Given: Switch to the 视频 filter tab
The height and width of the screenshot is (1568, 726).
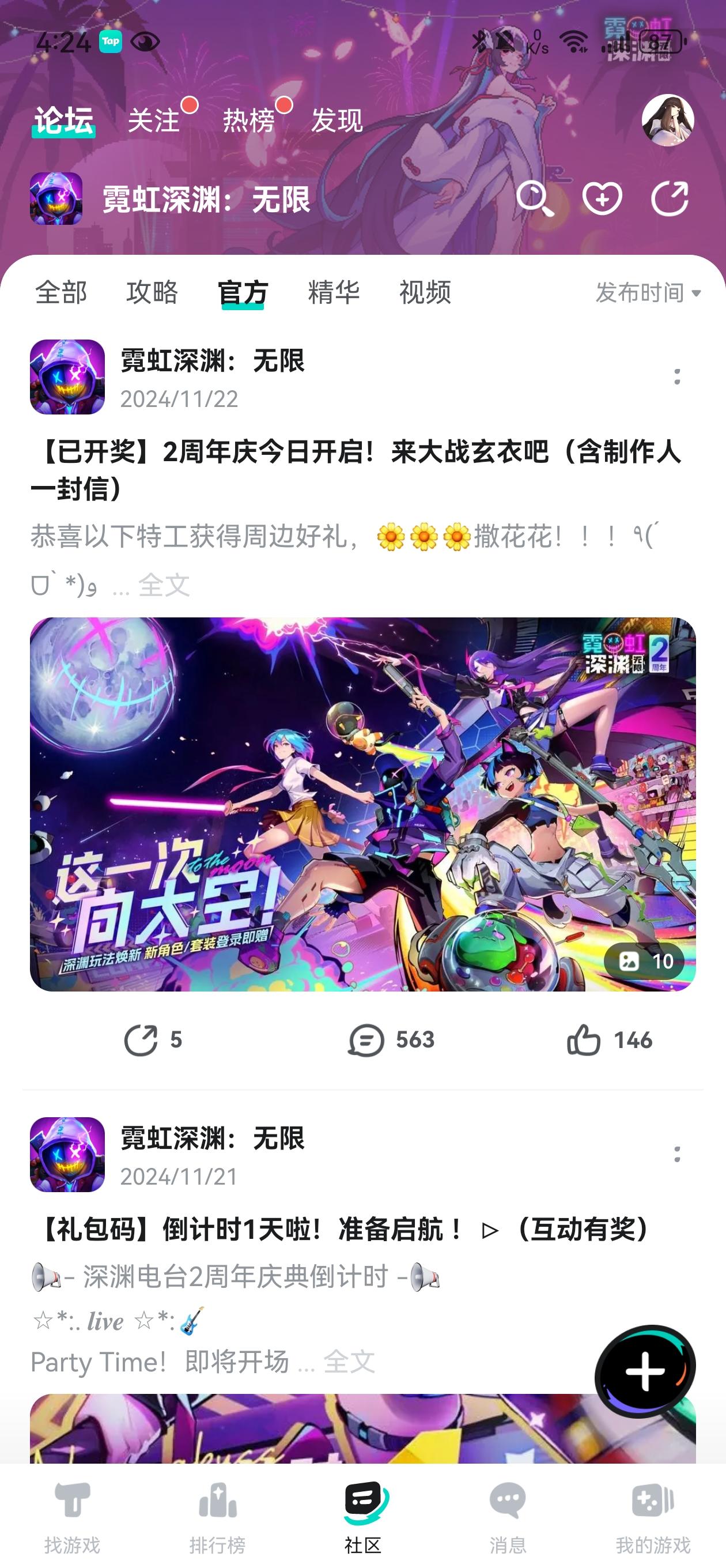Looking at the screenshot, I should [x=425, y=293].
